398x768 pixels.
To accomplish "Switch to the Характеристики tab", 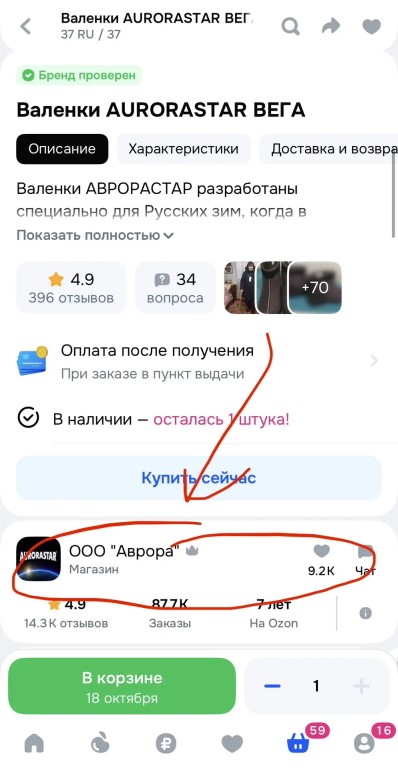I will [x=184, y=149].
